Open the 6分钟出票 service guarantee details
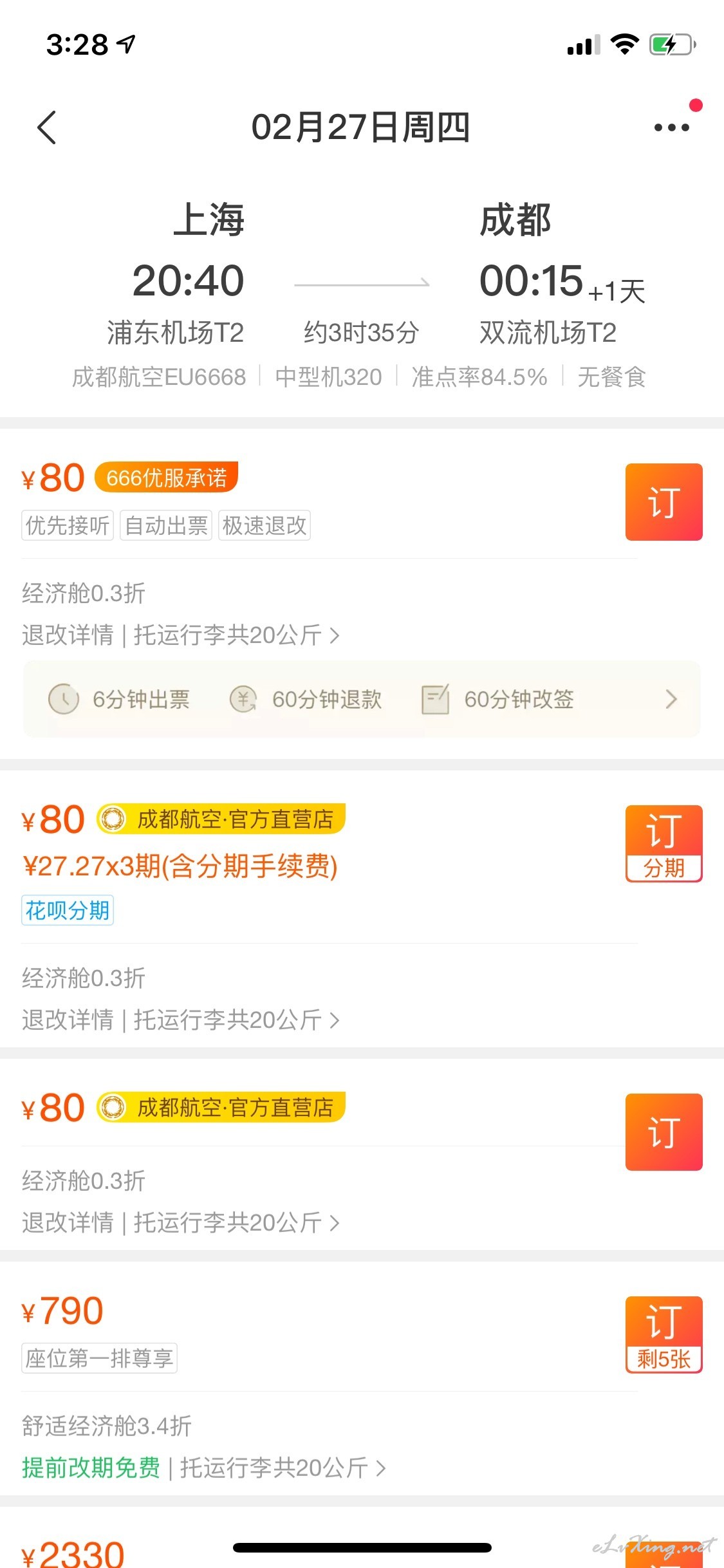Viewport: 724px width, 1568px height. [x=362, y=699]
